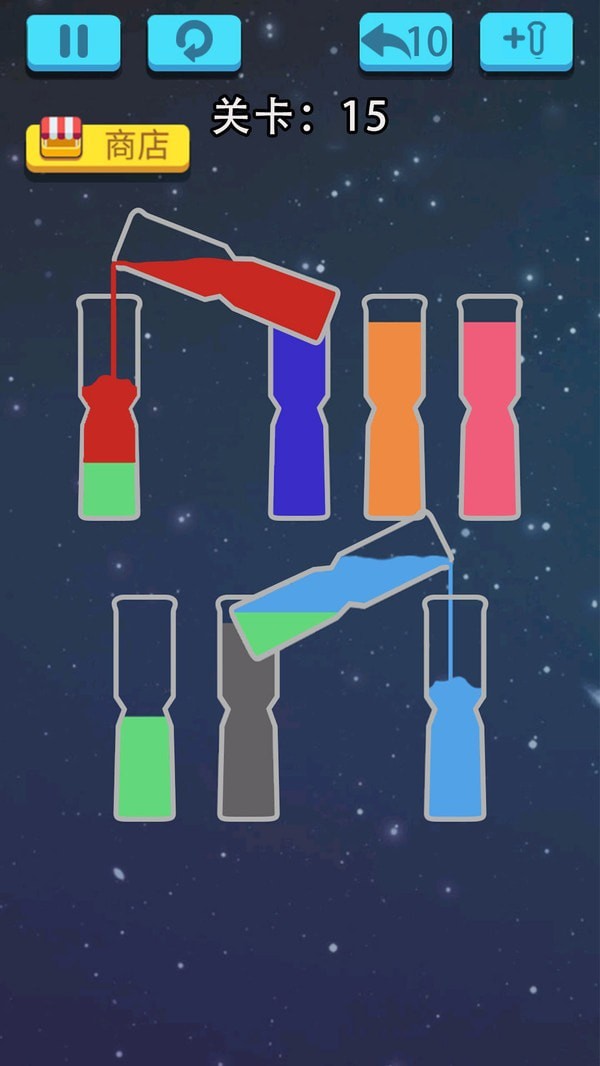The image size is (600, 1066).
Task: Restart the current level
Action: click(194, 42)
